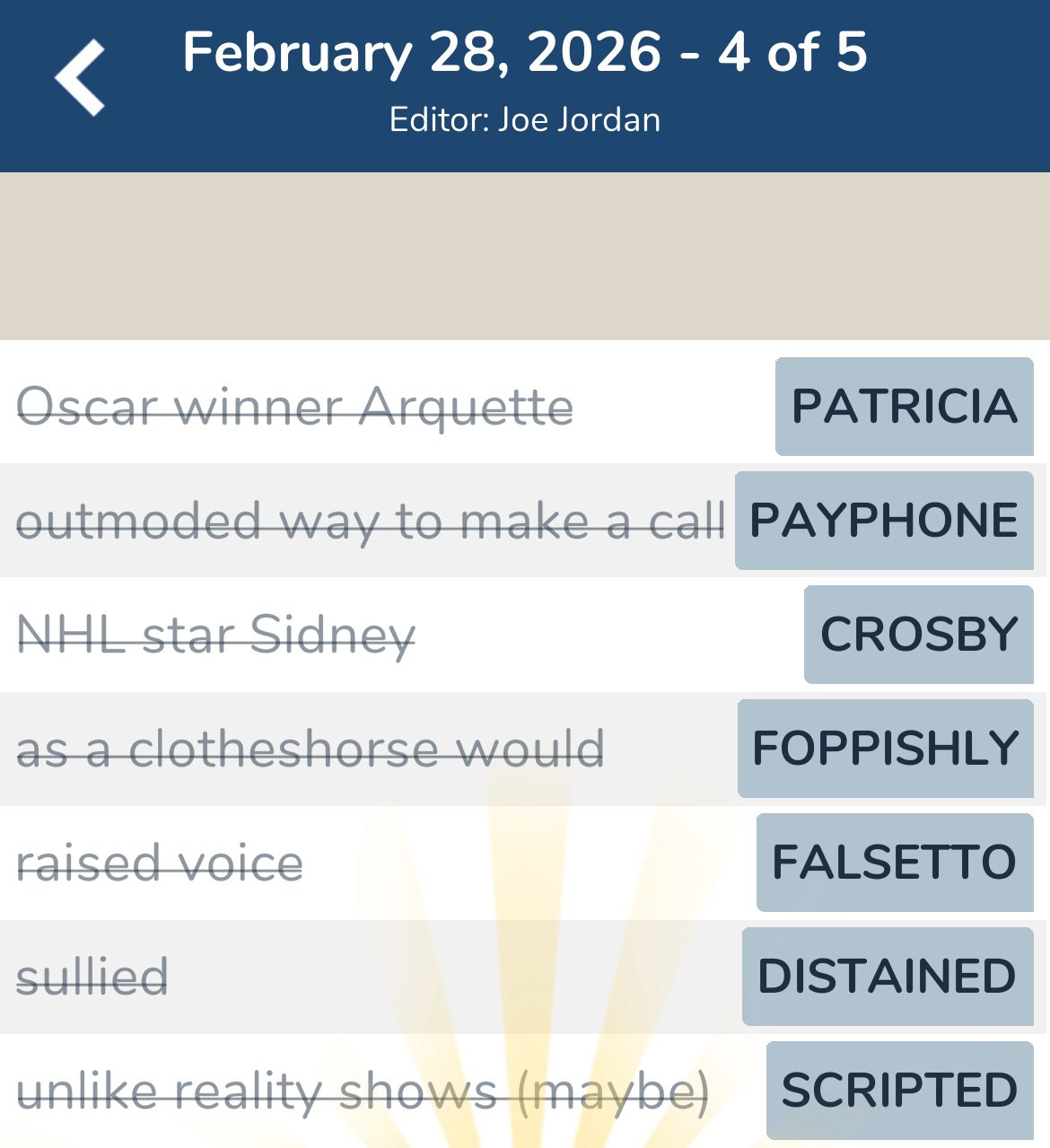This screenshot has height=1148, width=1050.
Task: Tap the DISTAINED answer tile
Action: (x=887, y=977)
